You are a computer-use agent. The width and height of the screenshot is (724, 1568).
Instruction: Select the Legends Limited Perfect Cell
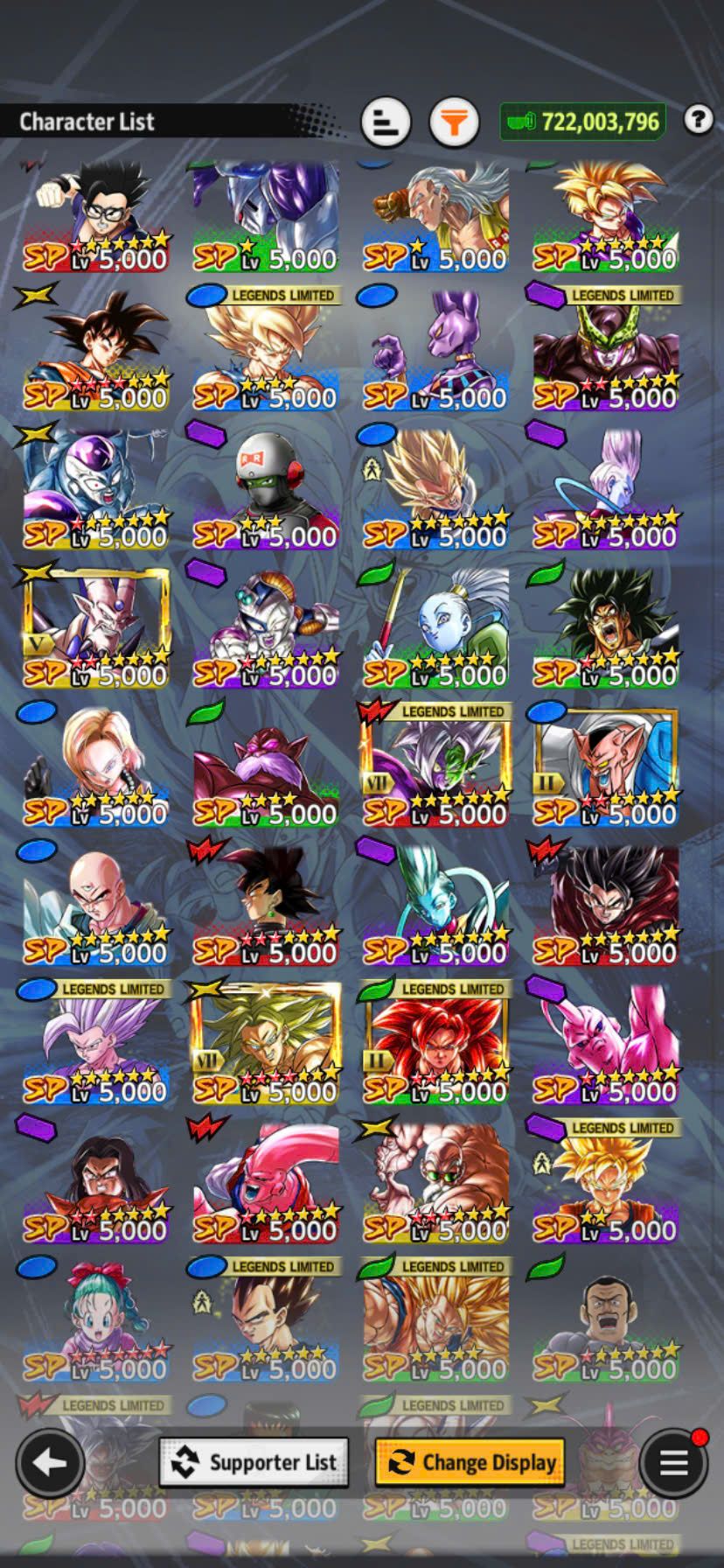click(x=605, y=350)
